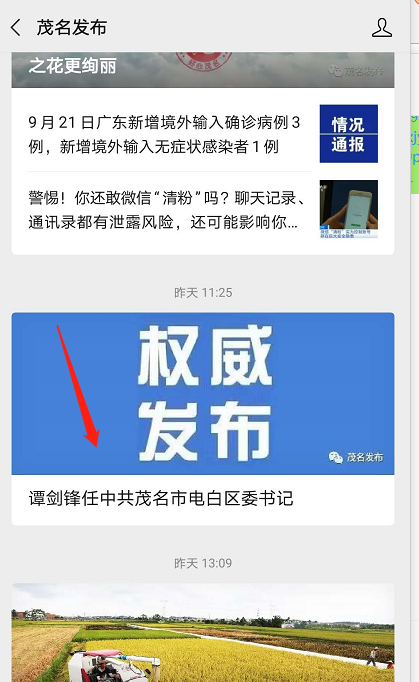Open 谭剑锋任中共茂名市电白区委书记 article
The image size is (419, 682).
tap(203, 418)
